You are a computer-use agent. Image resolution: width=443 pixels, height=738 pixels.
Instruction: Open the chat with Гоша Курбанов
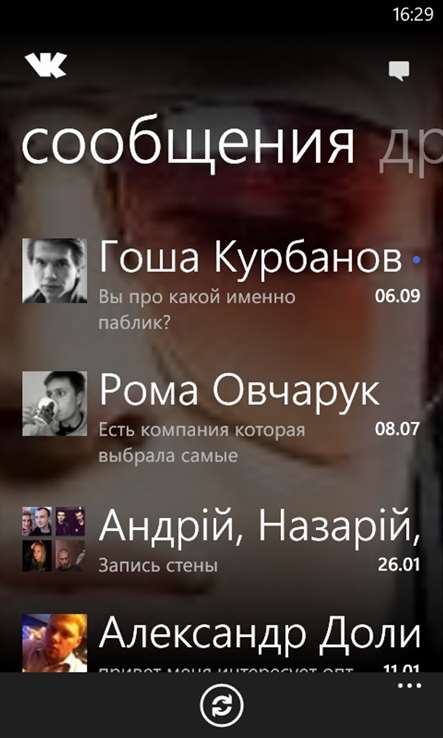pos(221,284)
